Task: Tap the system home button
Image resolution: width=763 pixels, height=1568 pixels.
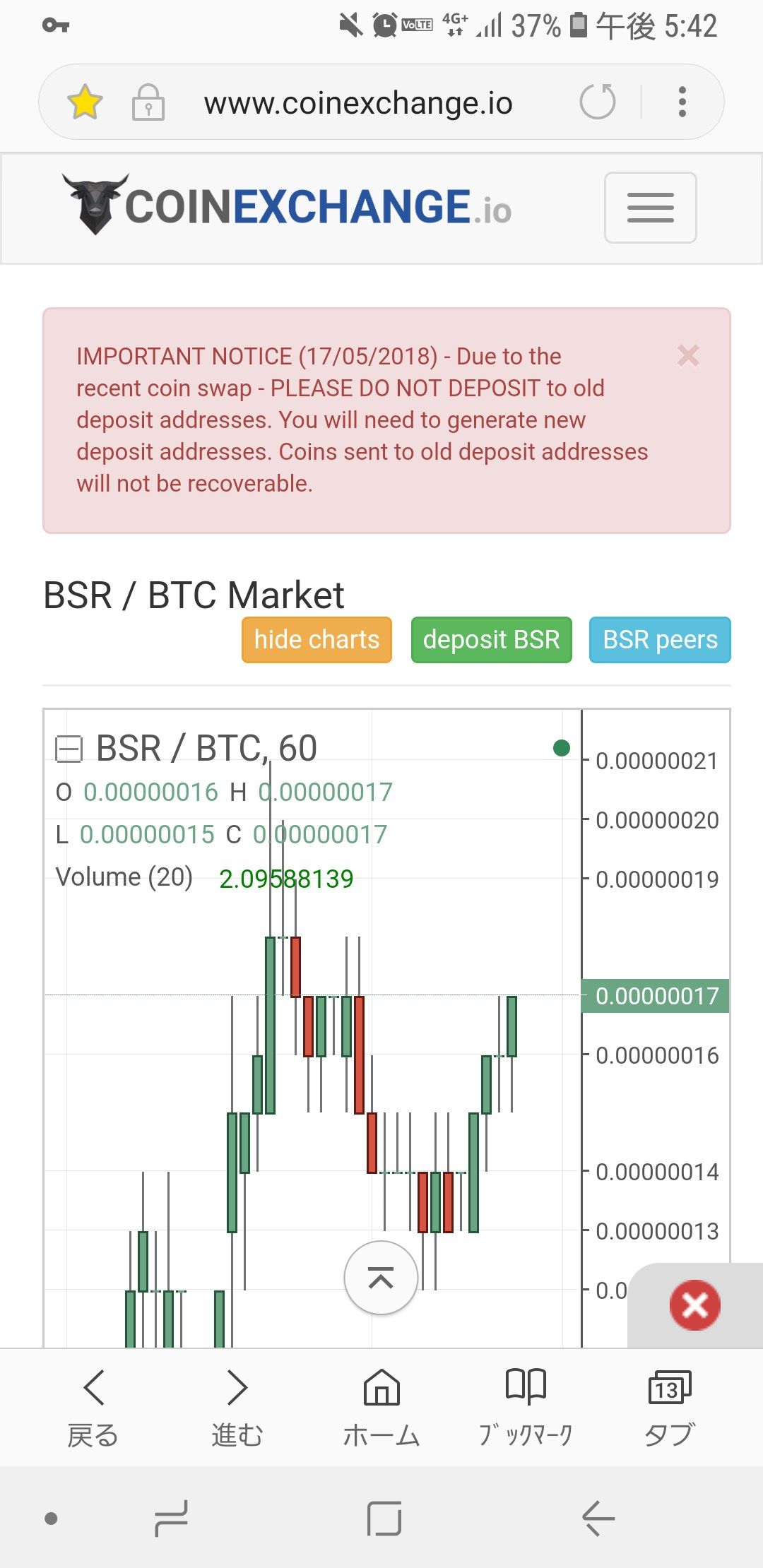Action: pos(384,1518)
